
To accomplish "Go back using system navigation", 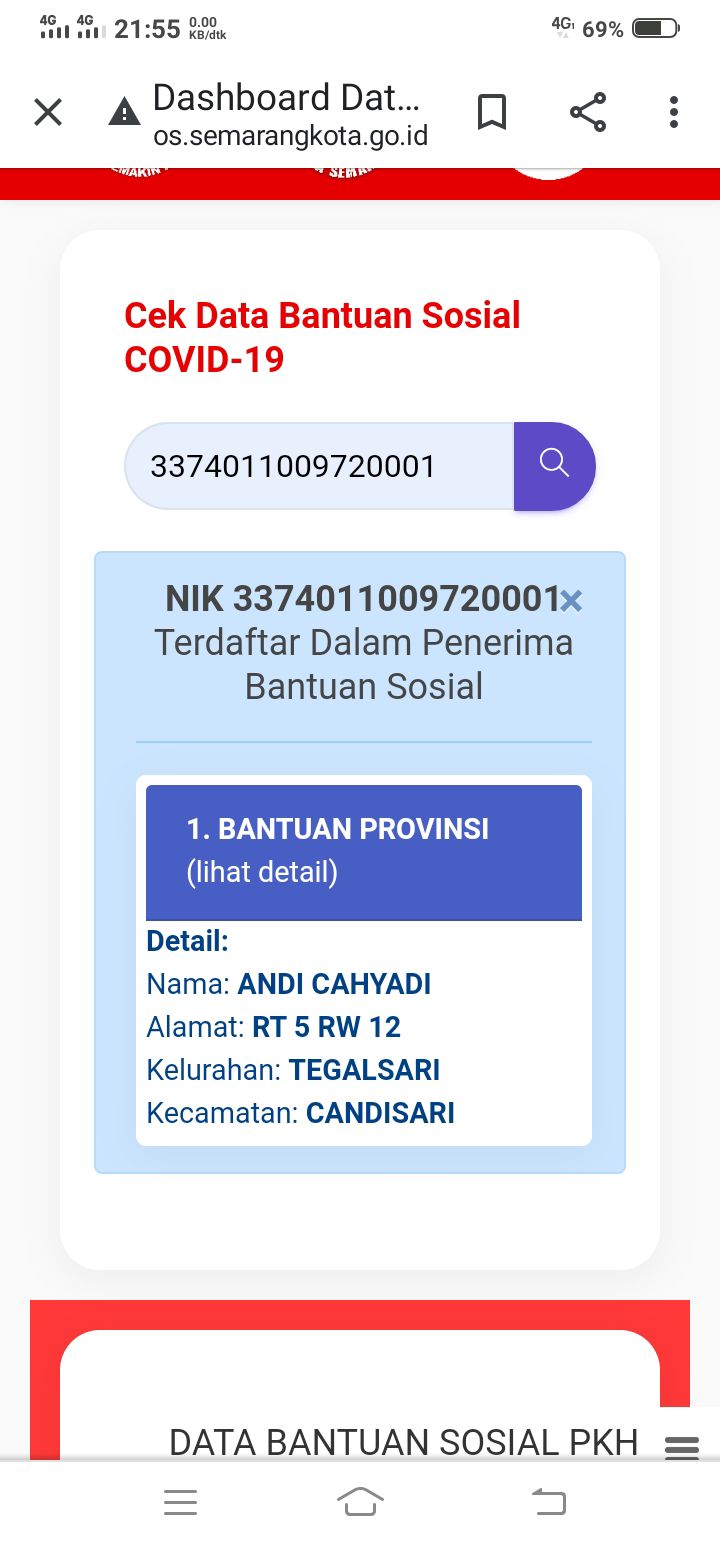I will (x=548, y=1501).
